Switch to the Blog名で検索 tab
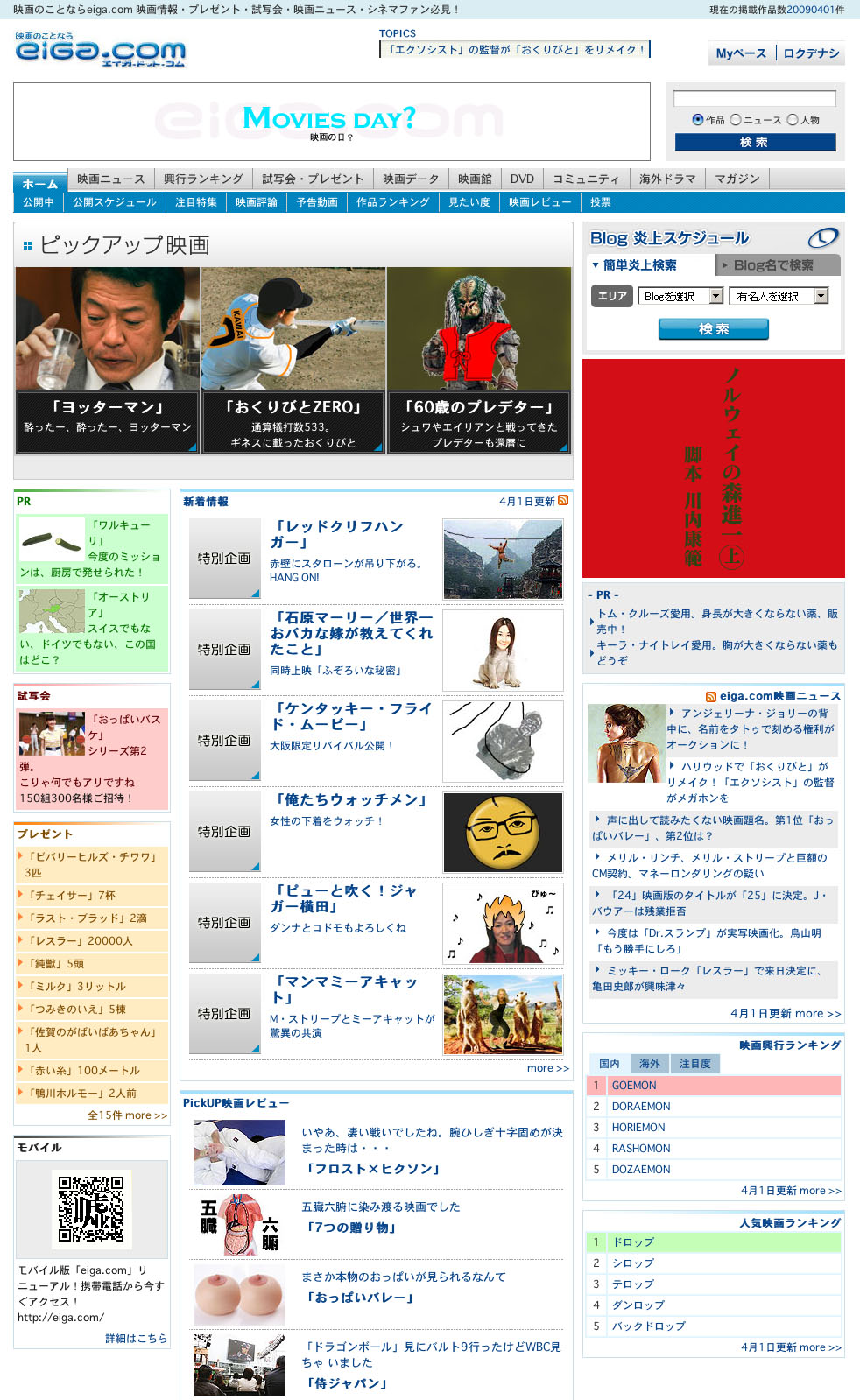Screen dimensions: 860x1400 778,264
